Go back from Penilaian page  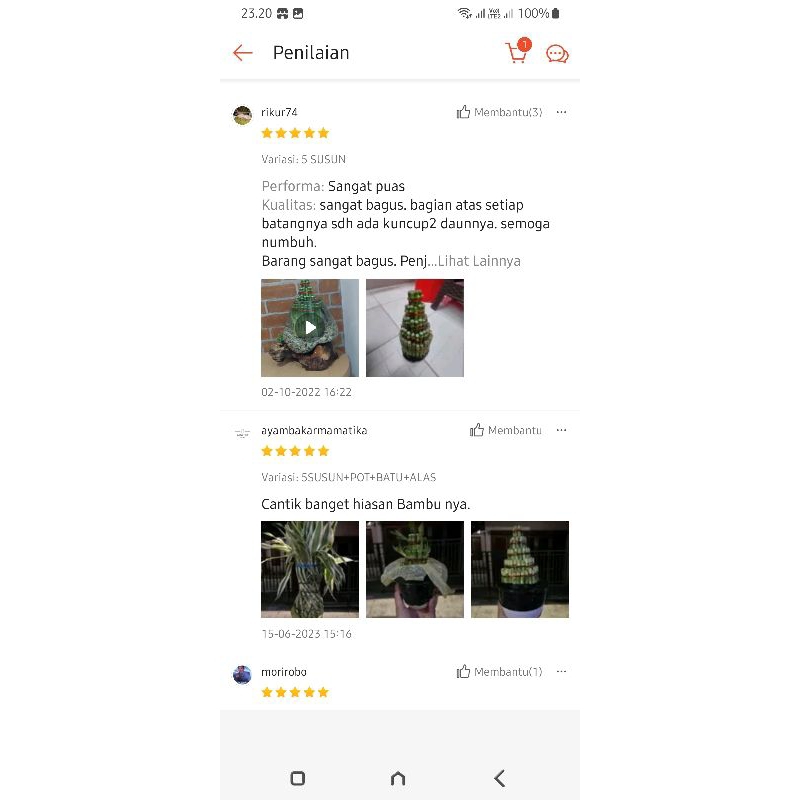point(243,53)
